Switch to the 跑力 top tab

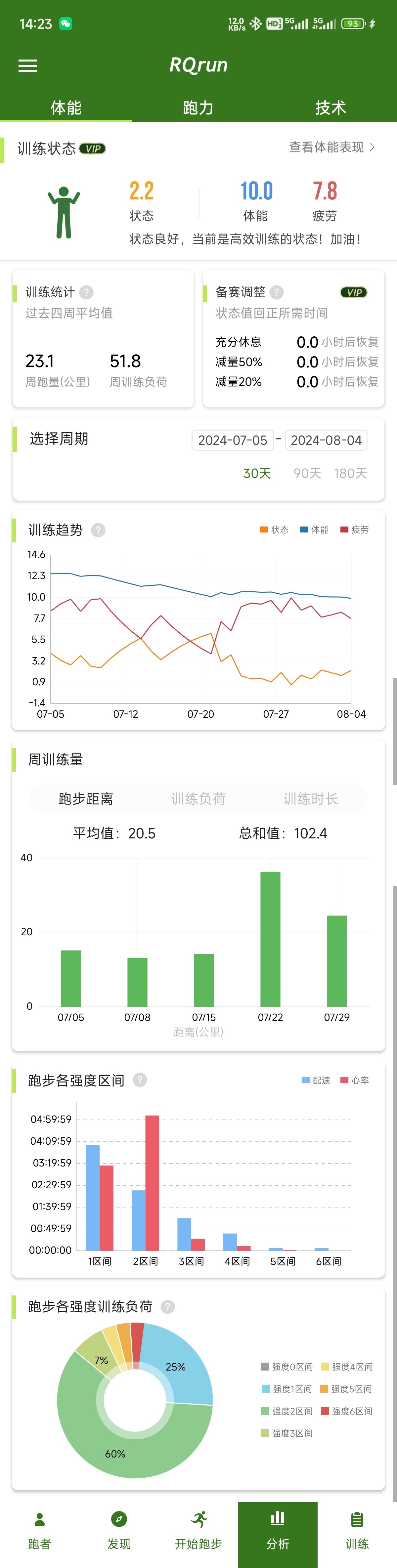click(198, 108)
